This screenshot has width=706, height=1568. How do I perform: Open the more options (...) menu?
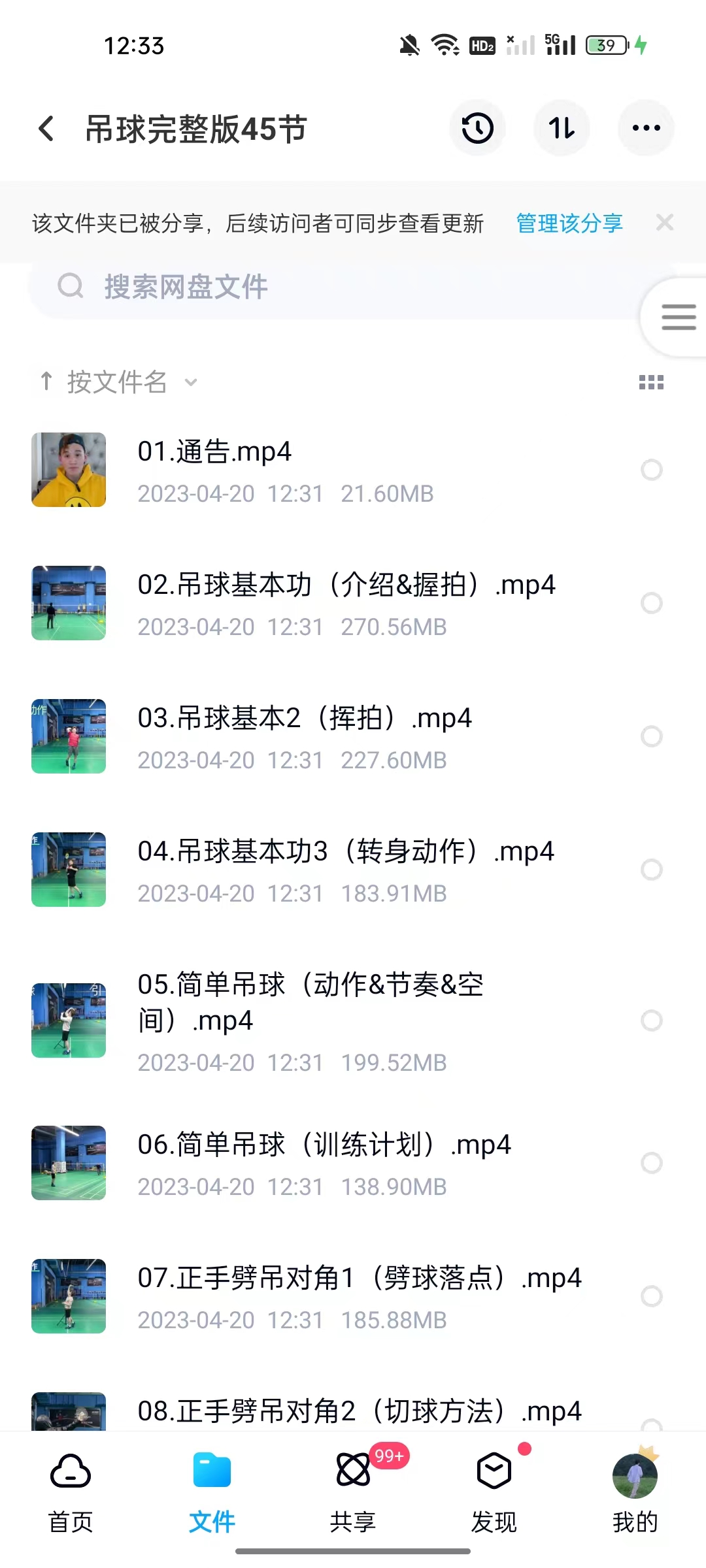click(x=646, y=128)
